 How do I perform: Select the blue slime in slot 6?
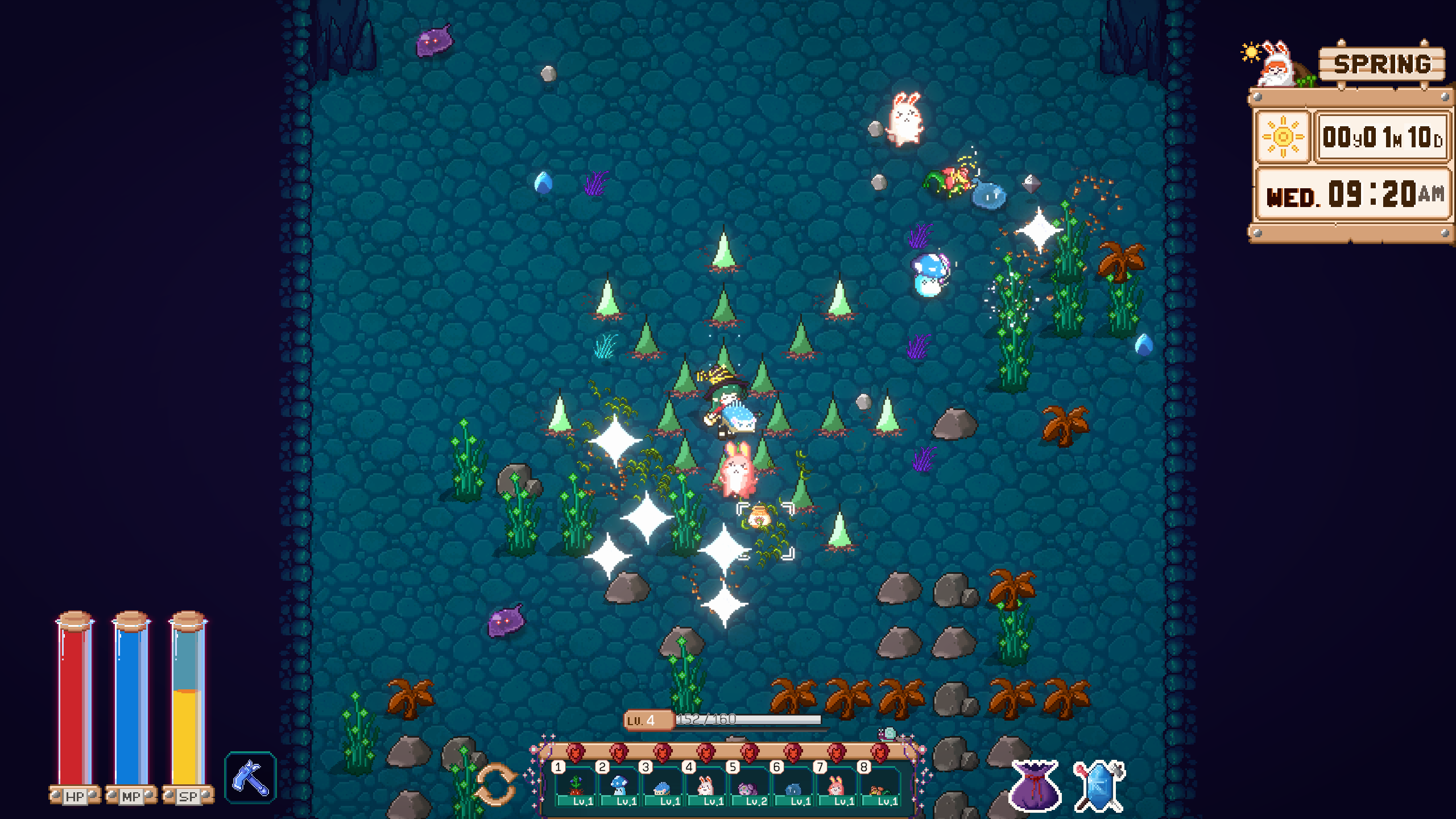(793, 787)
